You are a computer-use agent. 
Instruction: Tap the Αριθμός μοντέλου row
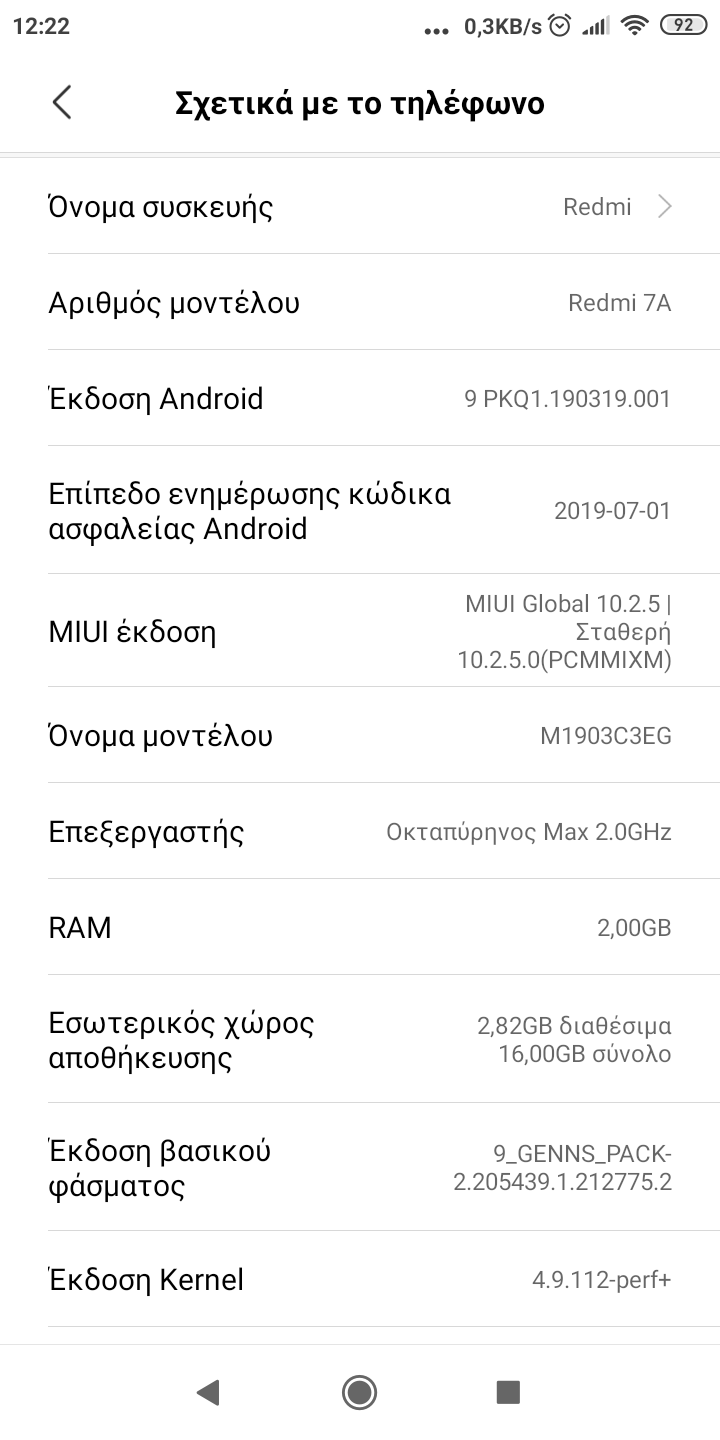(360, 303)
